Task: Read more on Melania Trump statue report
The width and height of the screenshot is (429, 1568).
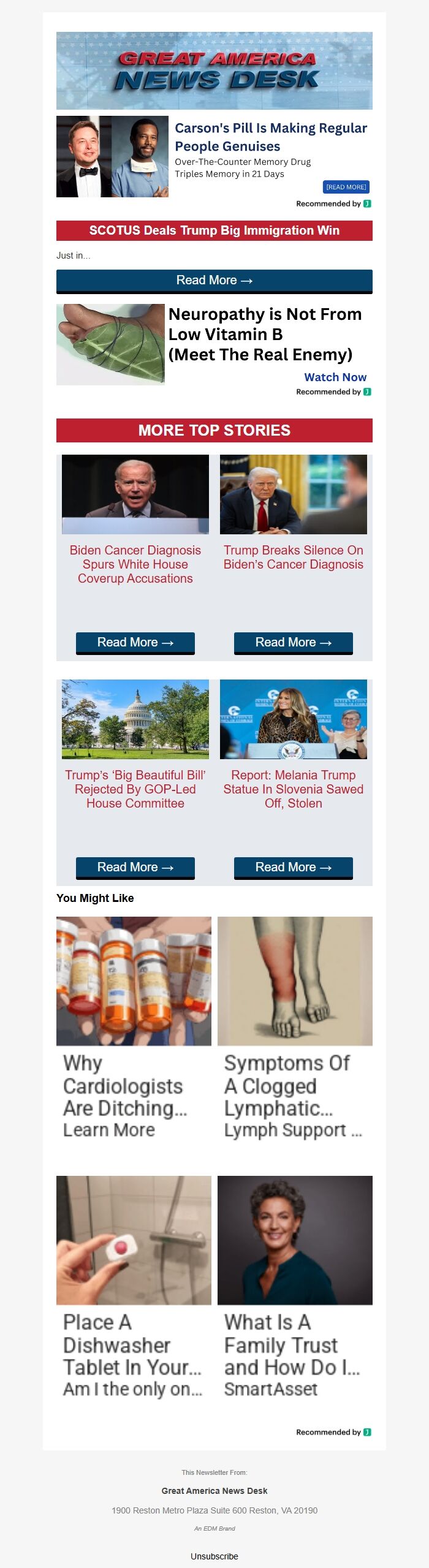Action: click(293, 868)
